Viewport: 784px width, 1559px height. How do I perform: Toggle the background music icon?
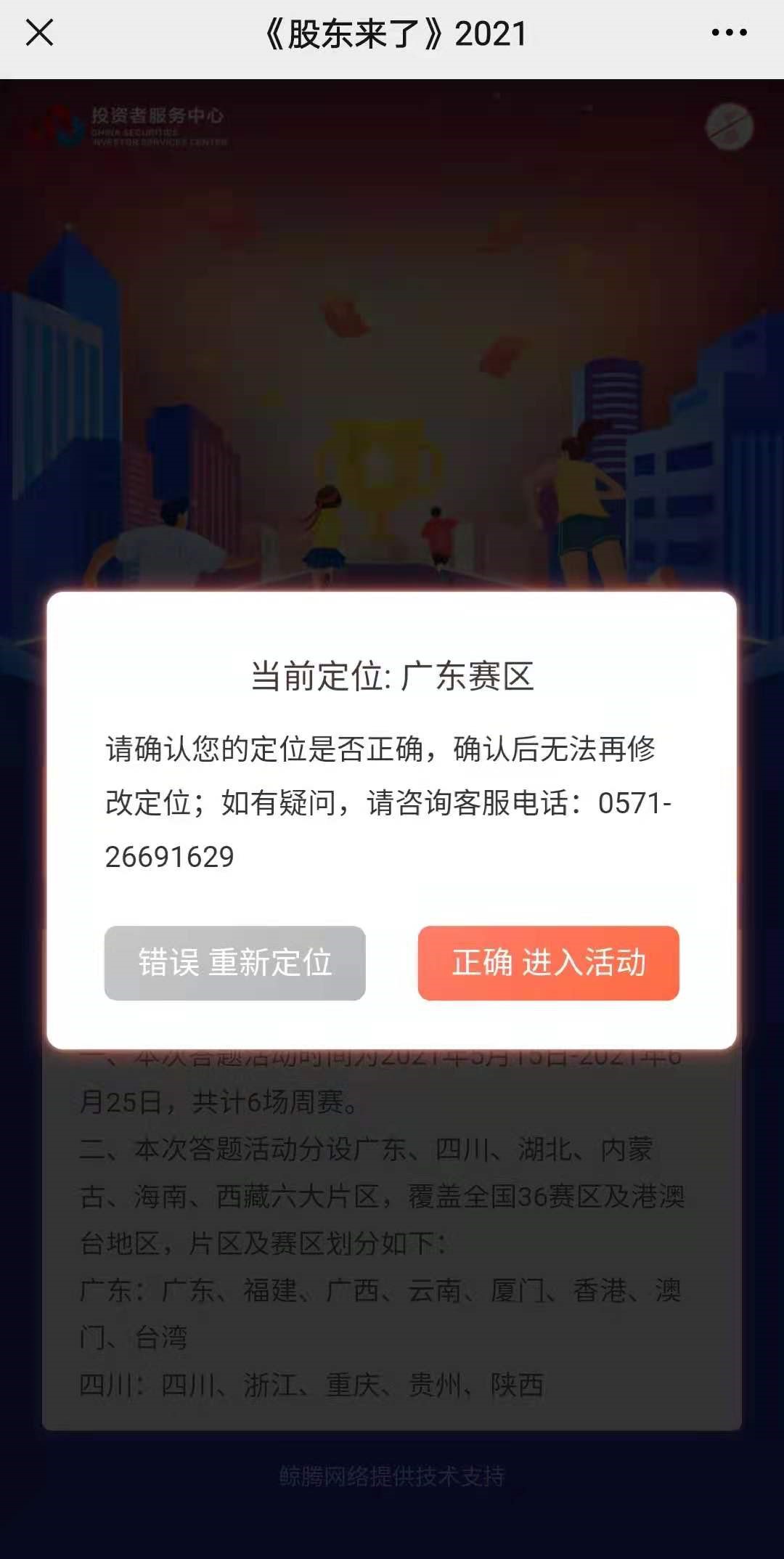(x=730, y=126)
